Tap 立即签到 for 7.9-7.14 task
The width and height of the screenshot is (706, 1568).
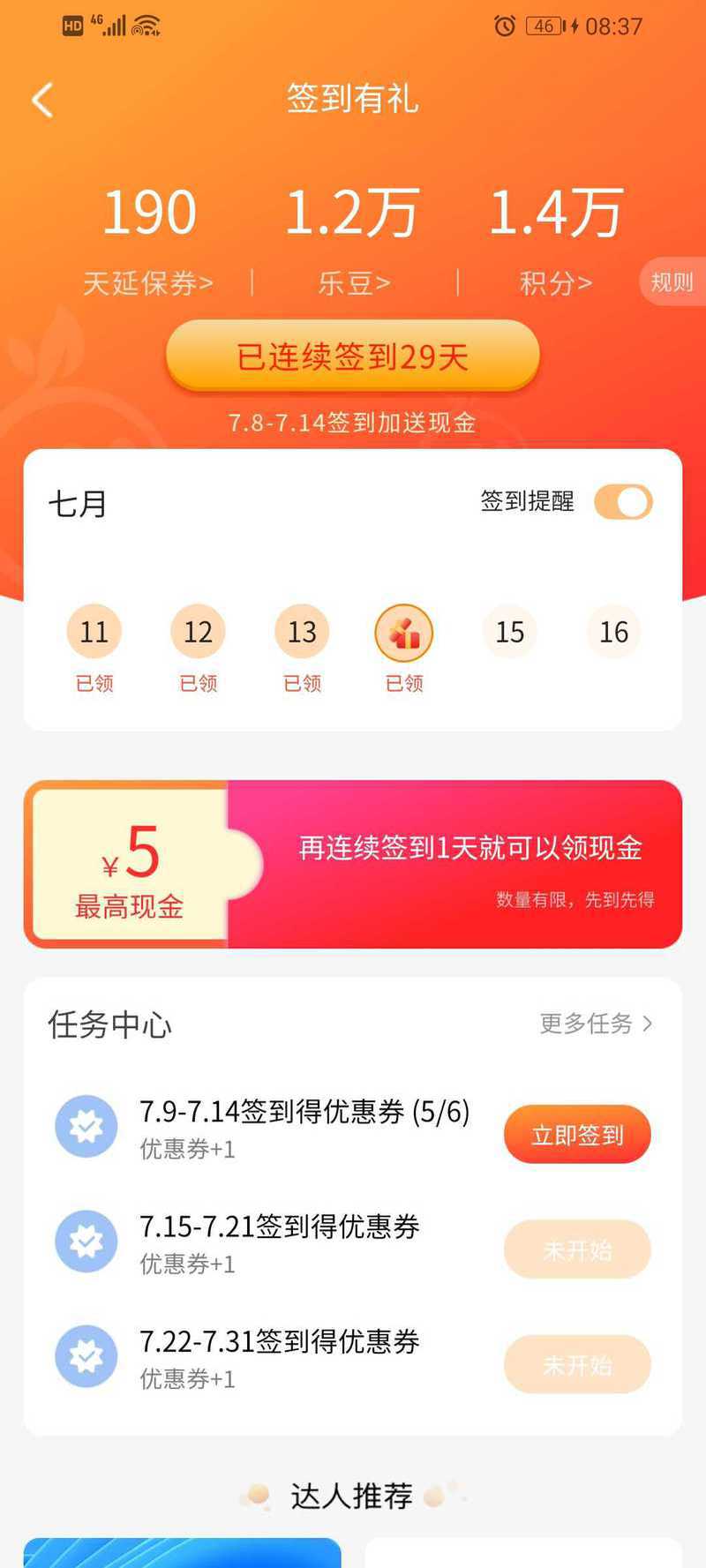pos(577,1135)
